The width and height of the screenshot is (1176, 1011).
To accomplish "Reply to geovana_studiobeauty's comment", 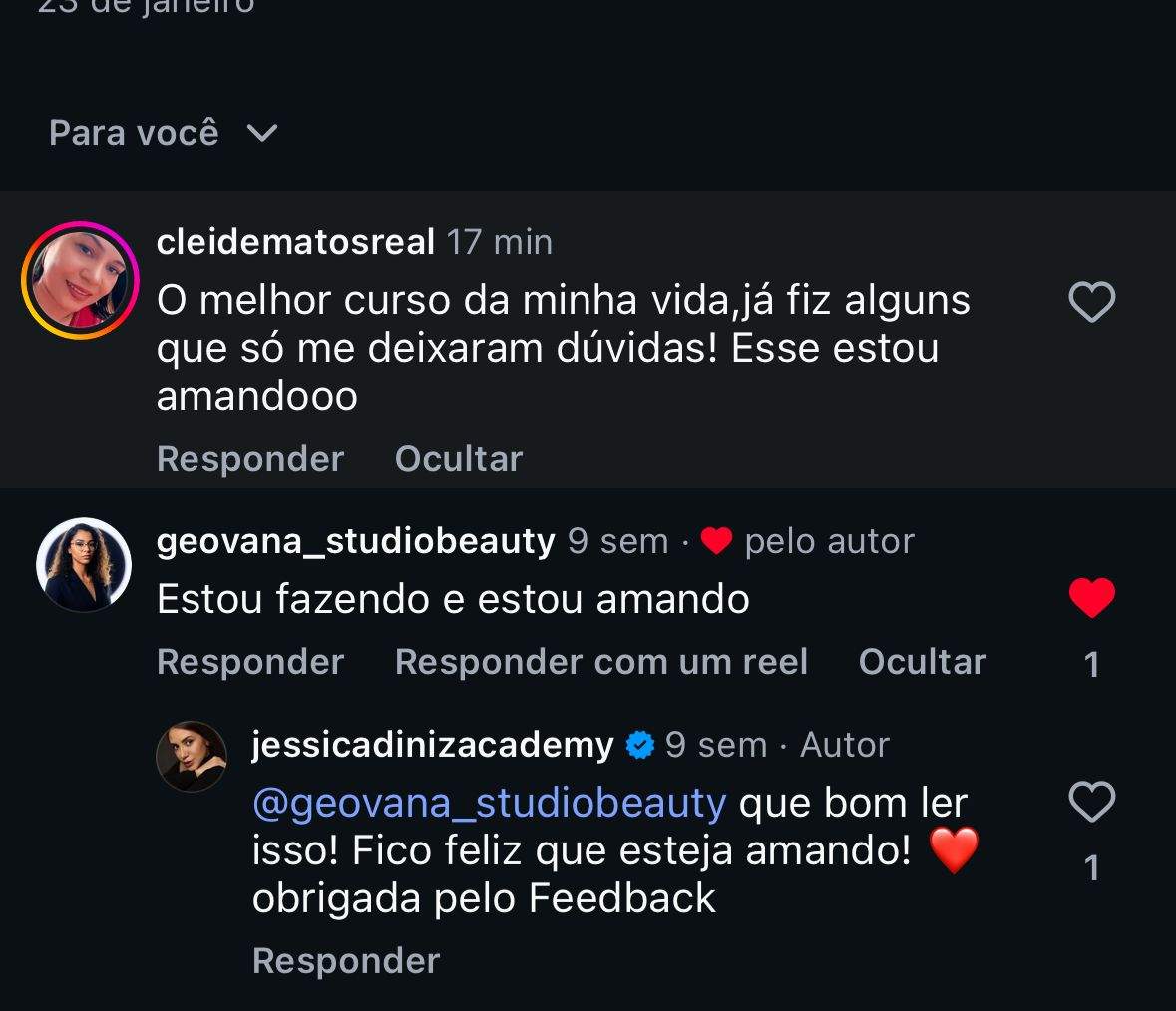I will (x=250, y=662).
